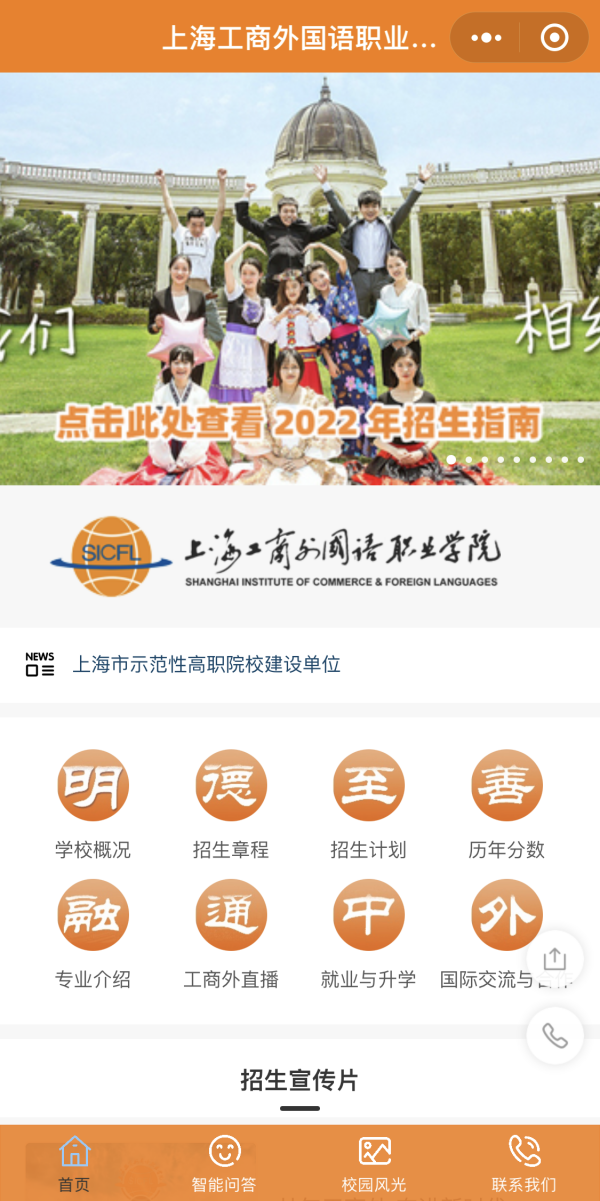View 招生计划 enrollment plan
This screenshot has width=600, height=1201.
coord(369,805)
